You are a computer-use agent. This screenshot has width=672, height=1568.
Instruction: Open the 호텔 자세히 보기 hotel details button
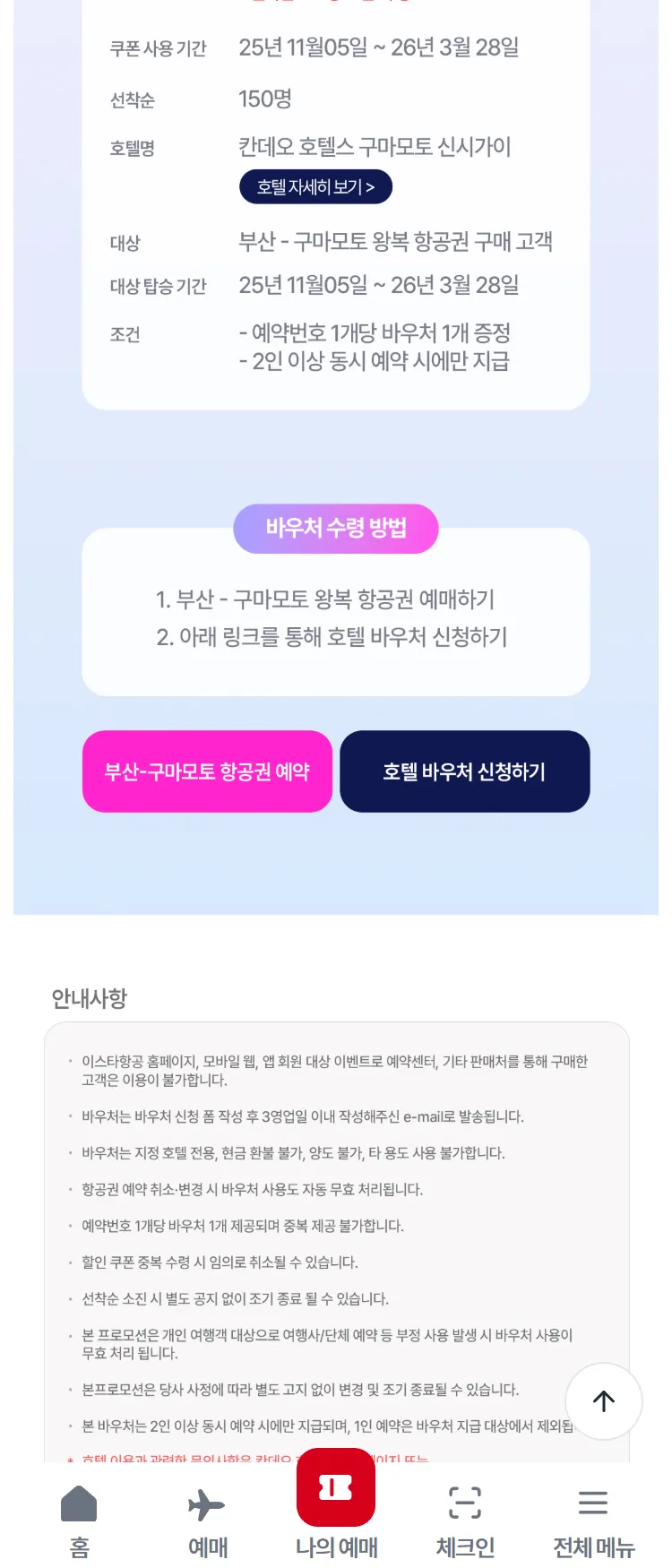pos(315,186)
